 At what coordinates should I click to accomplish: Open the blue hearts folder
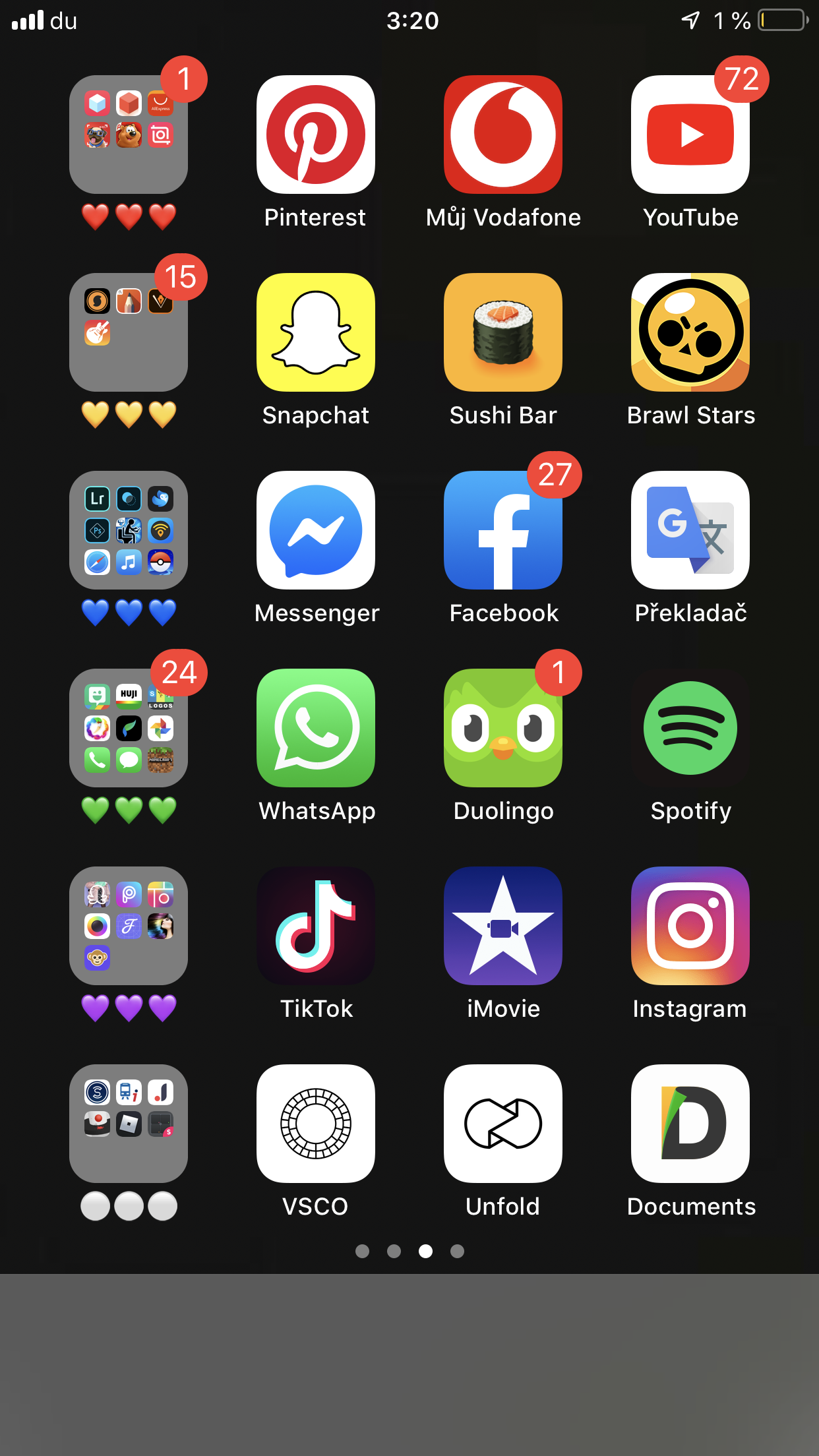point(129,530)
